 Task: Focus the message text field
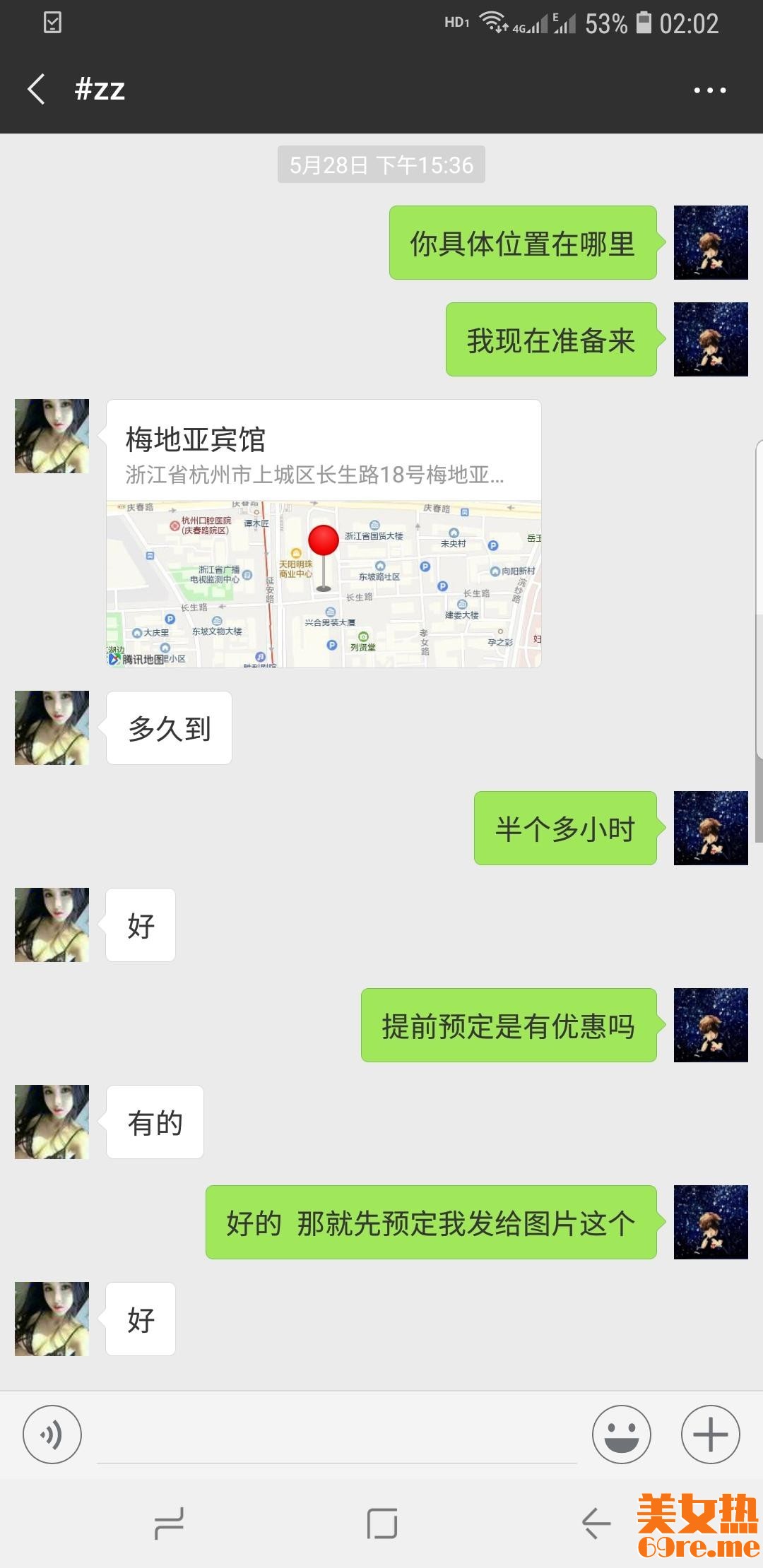tap(336, 1437)
